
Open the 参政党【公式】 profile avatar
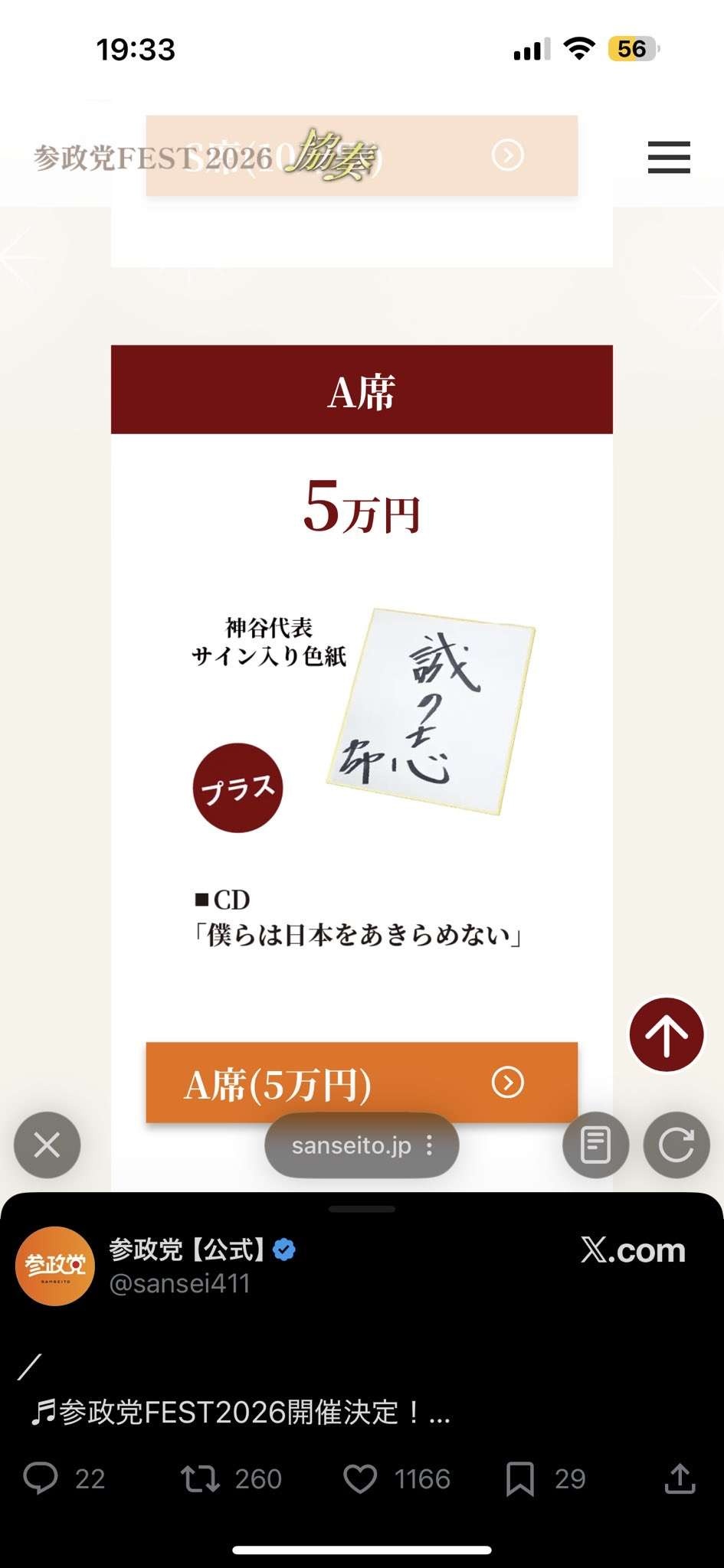point(55,1266)
